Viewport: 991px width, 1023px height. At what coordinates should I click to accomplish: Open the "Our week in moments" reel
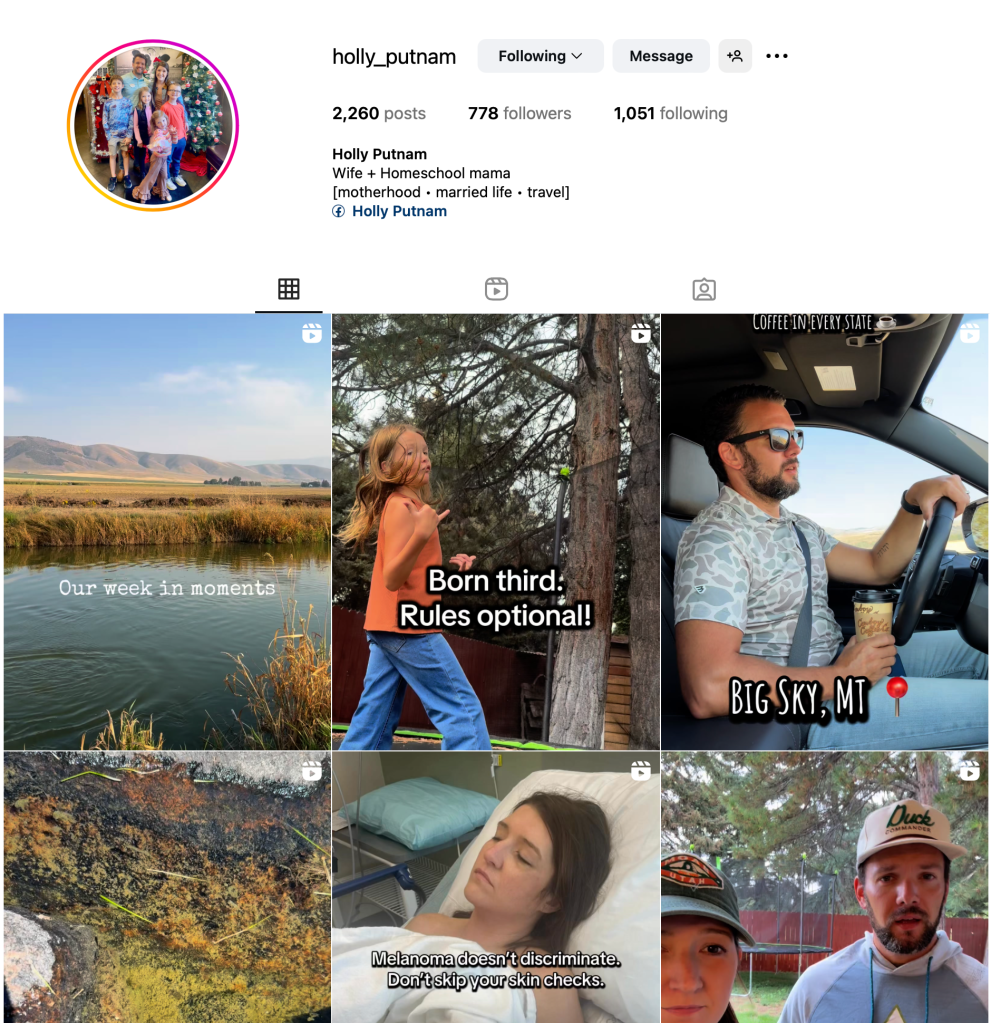coord(167,532)
